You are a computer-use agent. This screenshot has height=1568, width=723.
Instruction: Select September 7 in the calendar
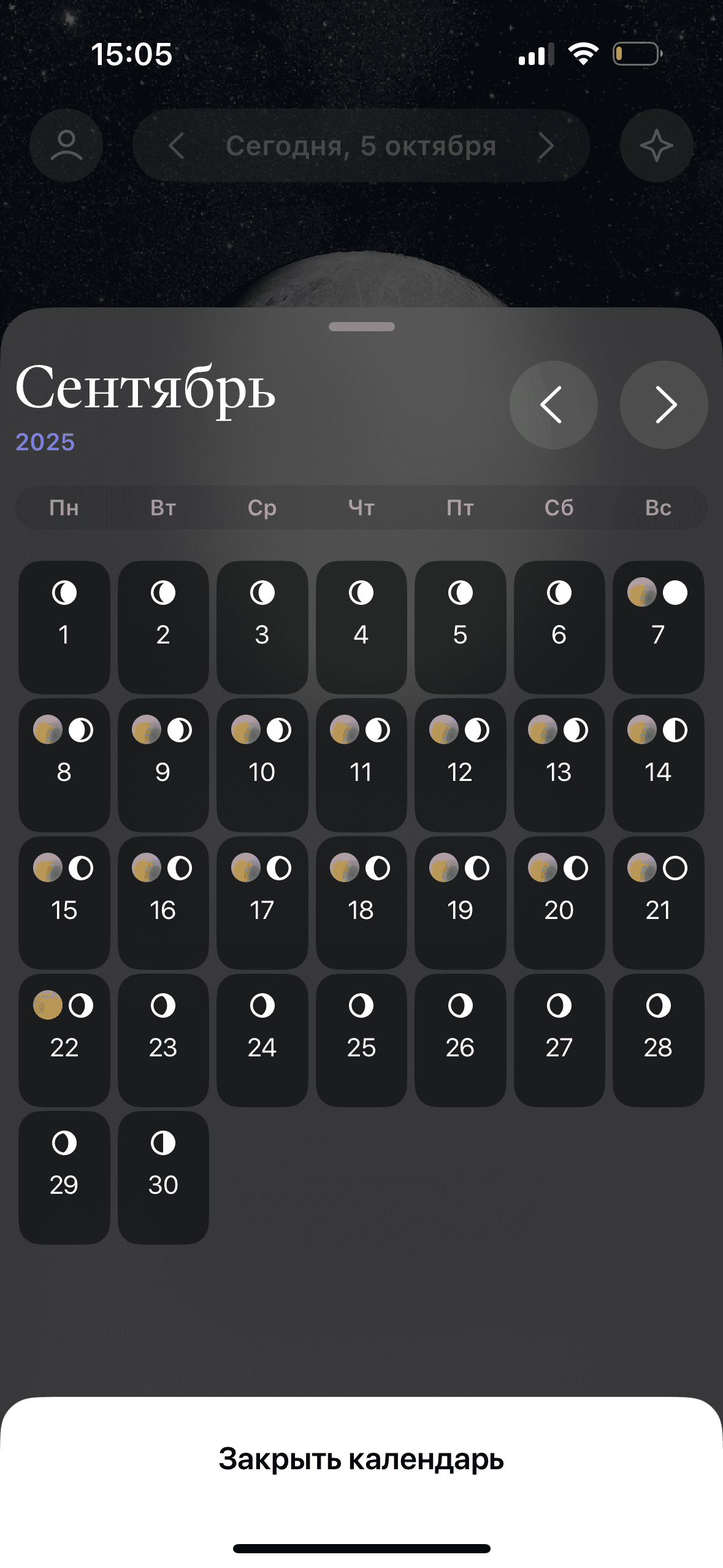click(658, 627)
